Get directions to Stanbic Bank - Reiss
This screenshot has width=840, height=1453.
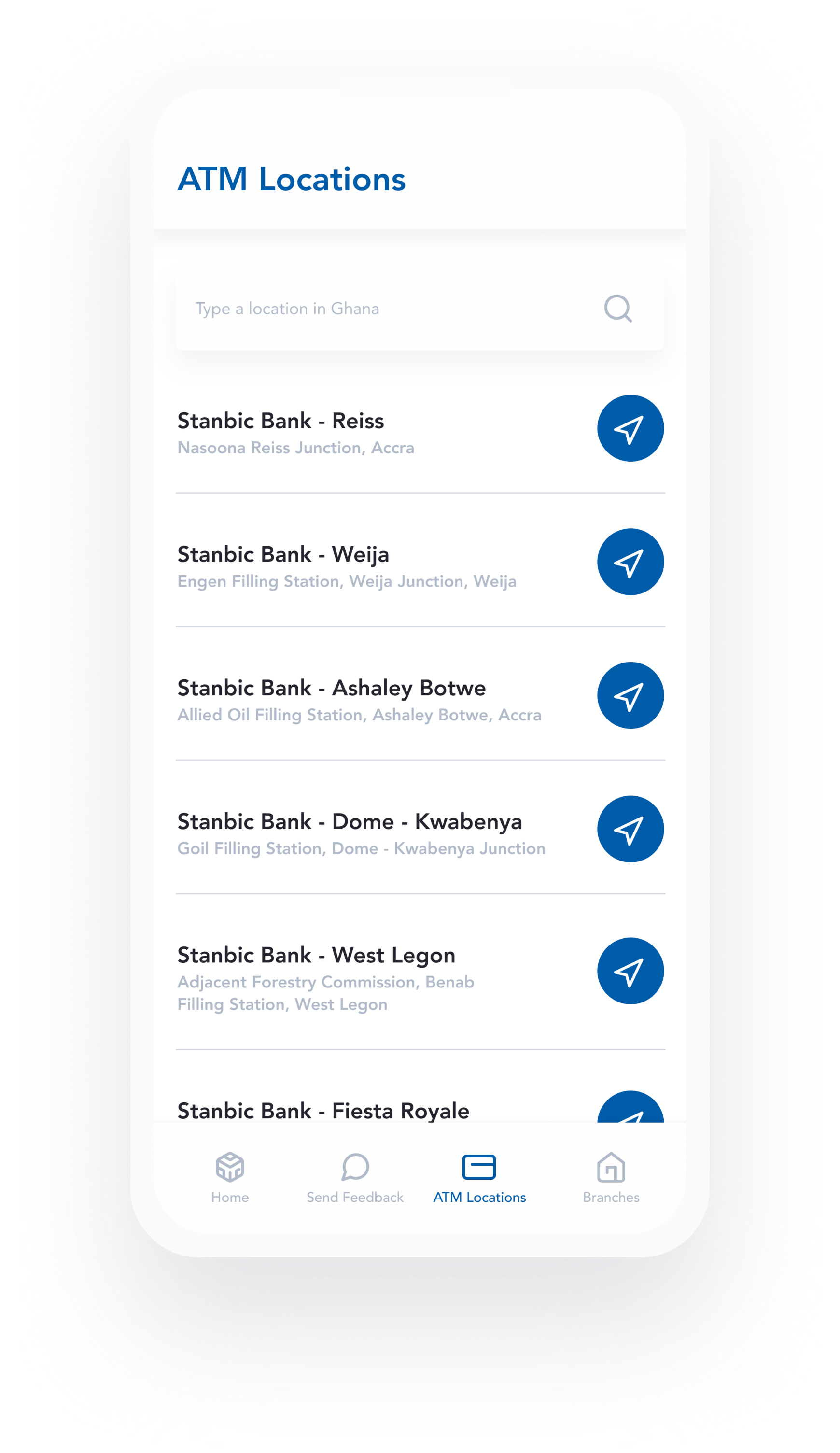coord(630,428)
